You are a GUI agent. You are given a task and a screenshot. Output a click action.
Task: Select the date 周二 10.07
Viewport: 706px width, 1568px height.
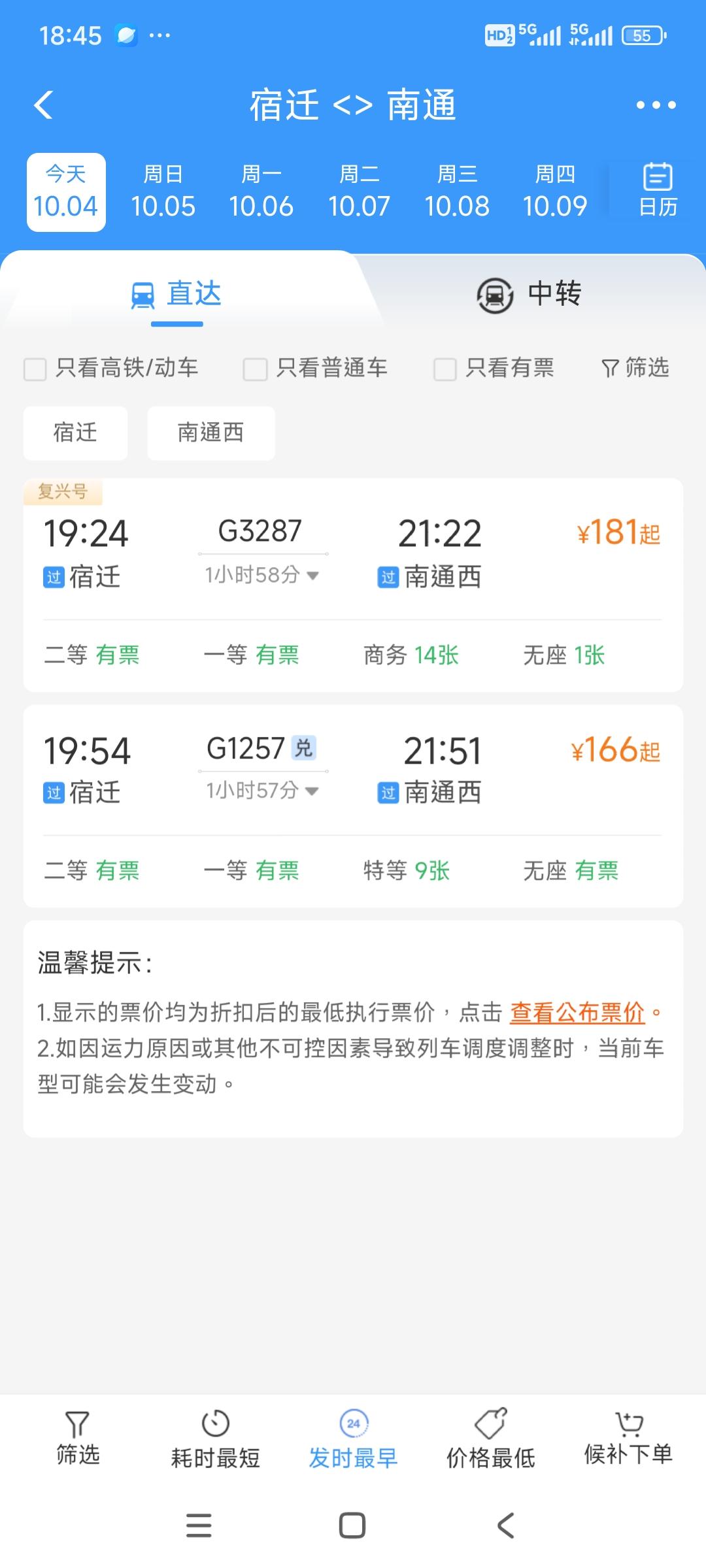coord(359,193)
